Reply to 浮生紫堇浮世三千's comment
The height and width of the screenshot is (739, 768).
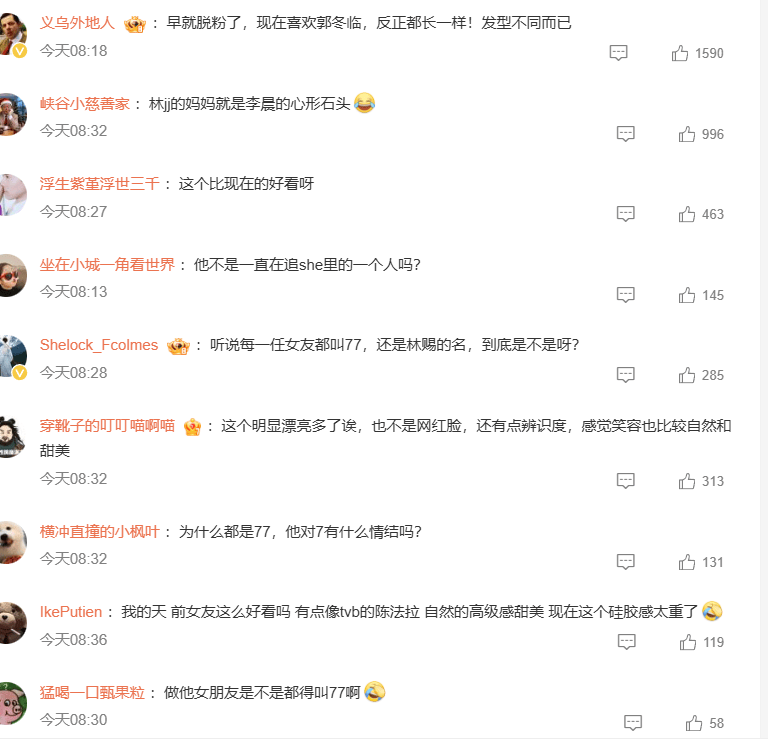626,214
